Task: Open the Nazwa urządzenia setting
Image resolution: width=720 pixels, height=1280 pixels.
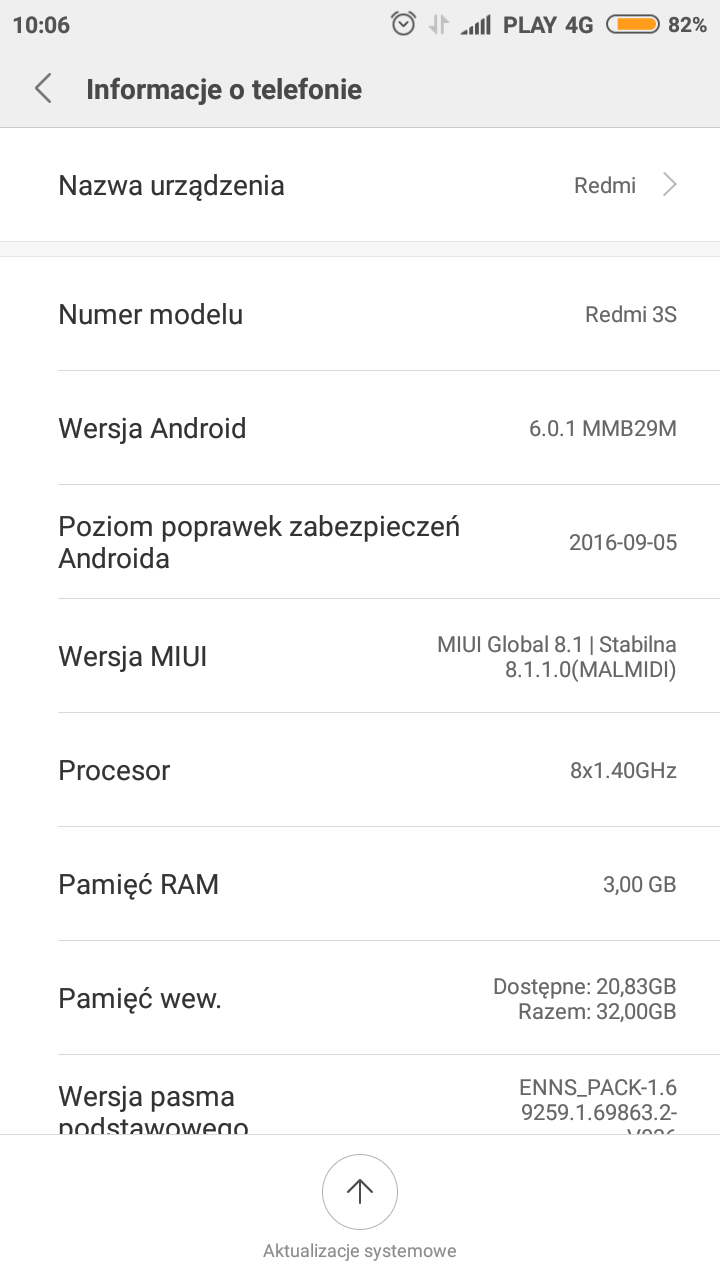Action: (360, 185)
